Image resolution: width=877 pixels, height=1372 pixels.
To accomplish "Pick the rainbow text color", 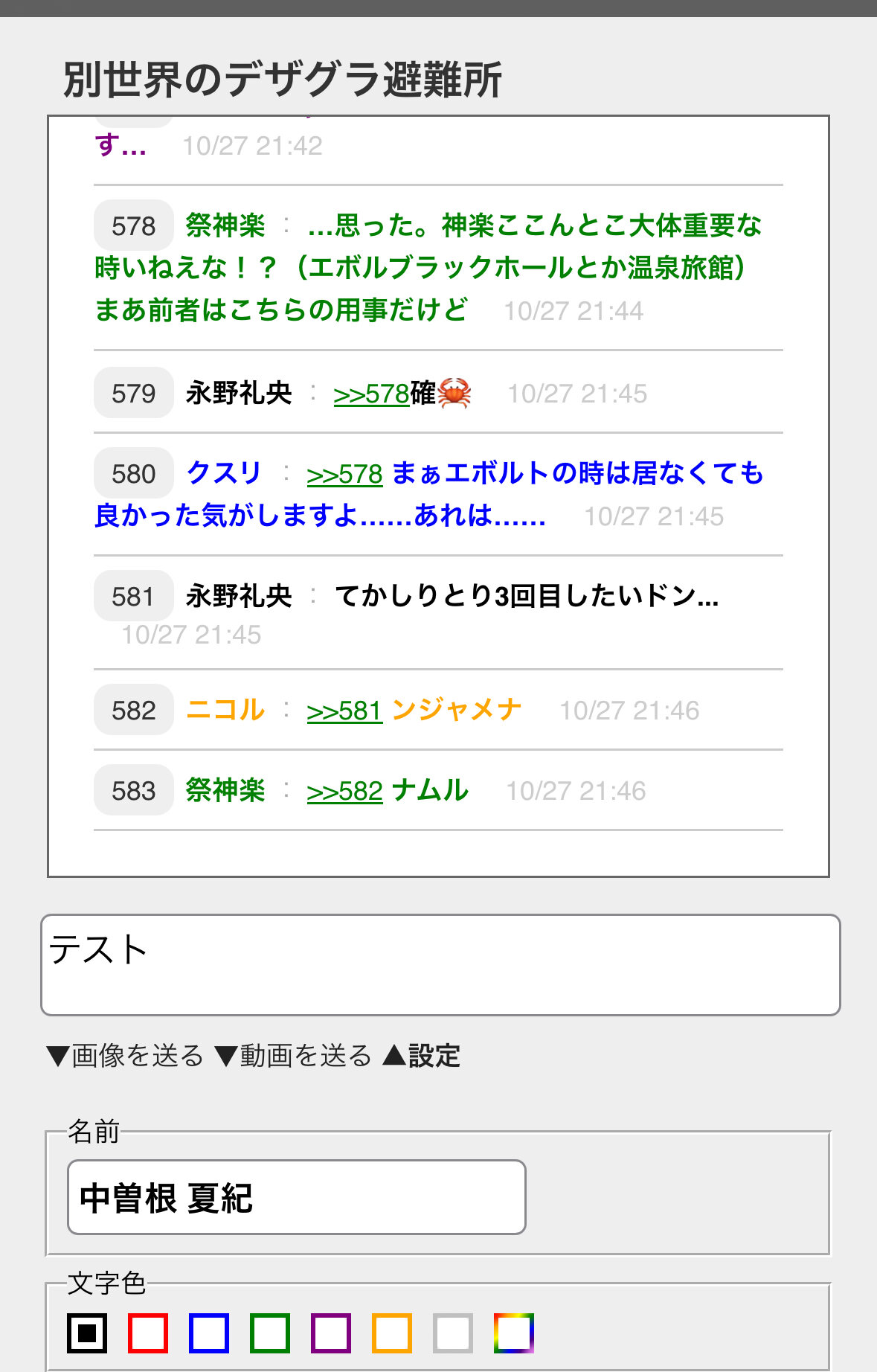I will point(514,1333).
